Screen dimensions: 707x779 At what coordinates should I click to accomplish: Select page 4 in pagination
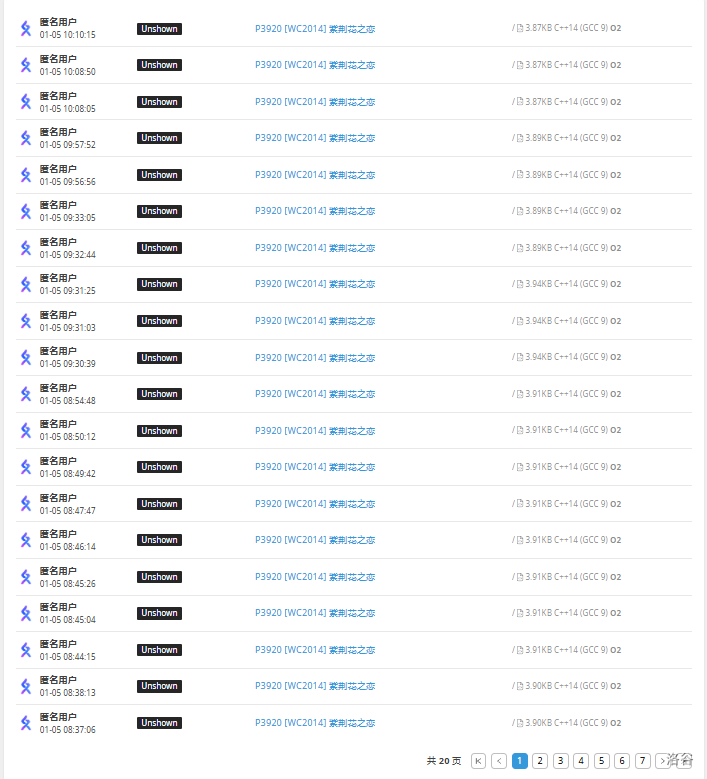[x=581, y=761]
